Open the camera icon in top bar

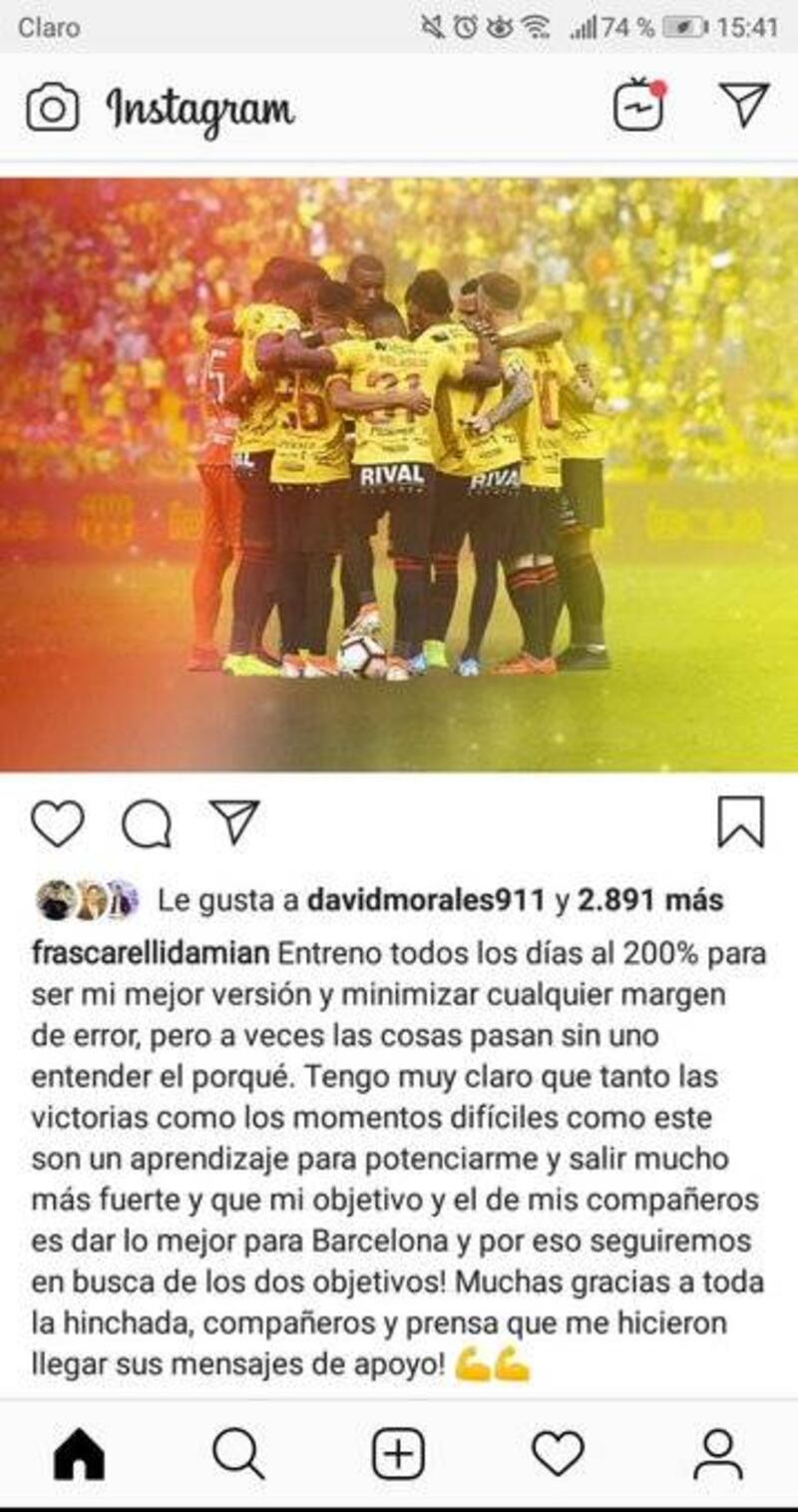52,107
